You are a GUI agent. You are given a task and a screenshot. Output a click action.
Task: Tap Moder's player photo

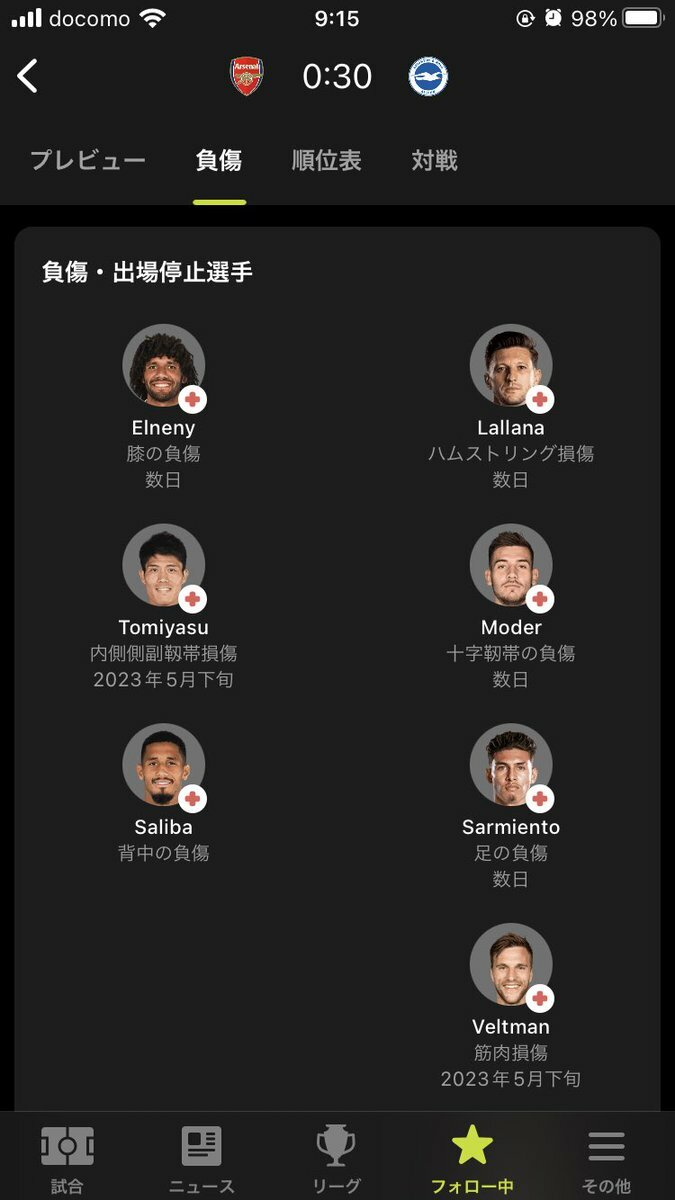511,566
